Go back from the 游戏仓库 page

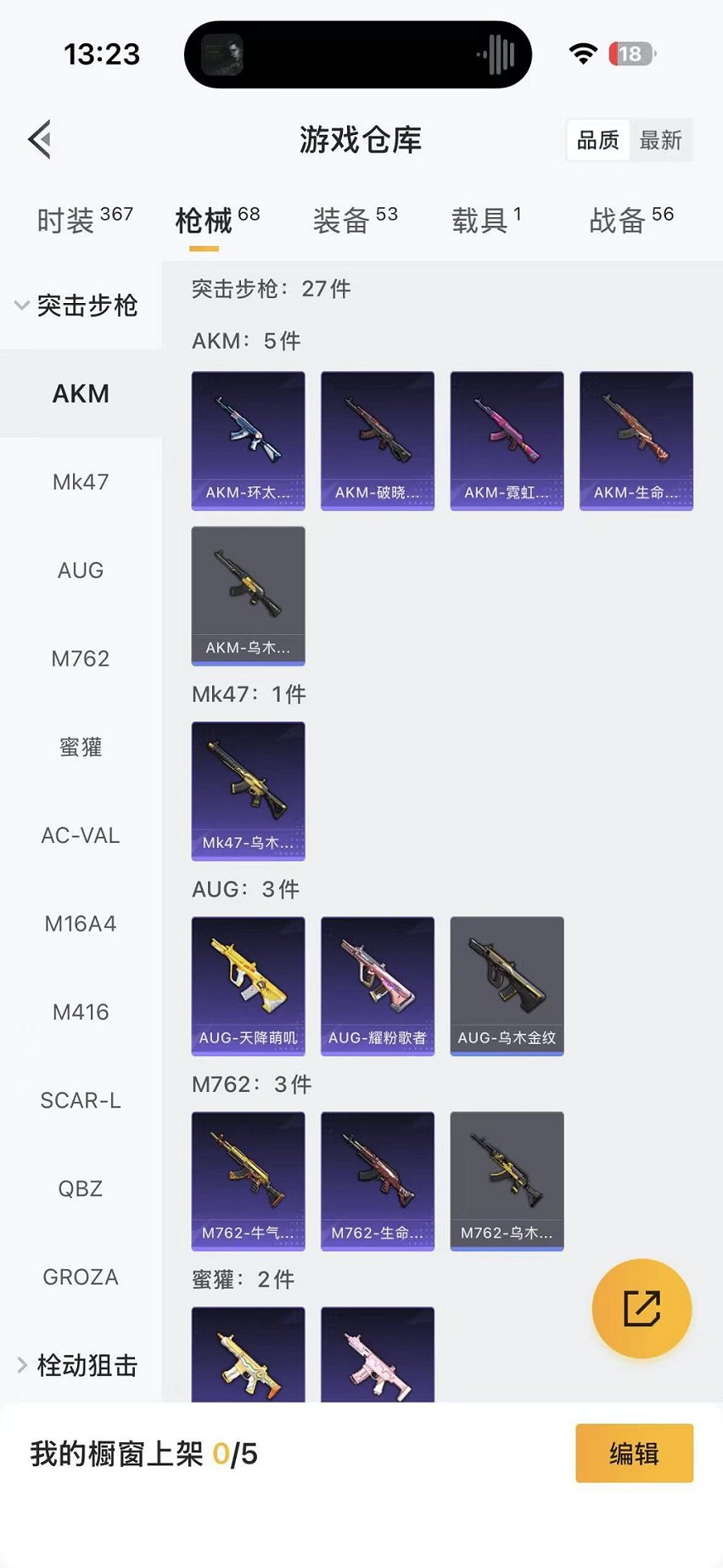pyautogui.click(x=40, y=140)
